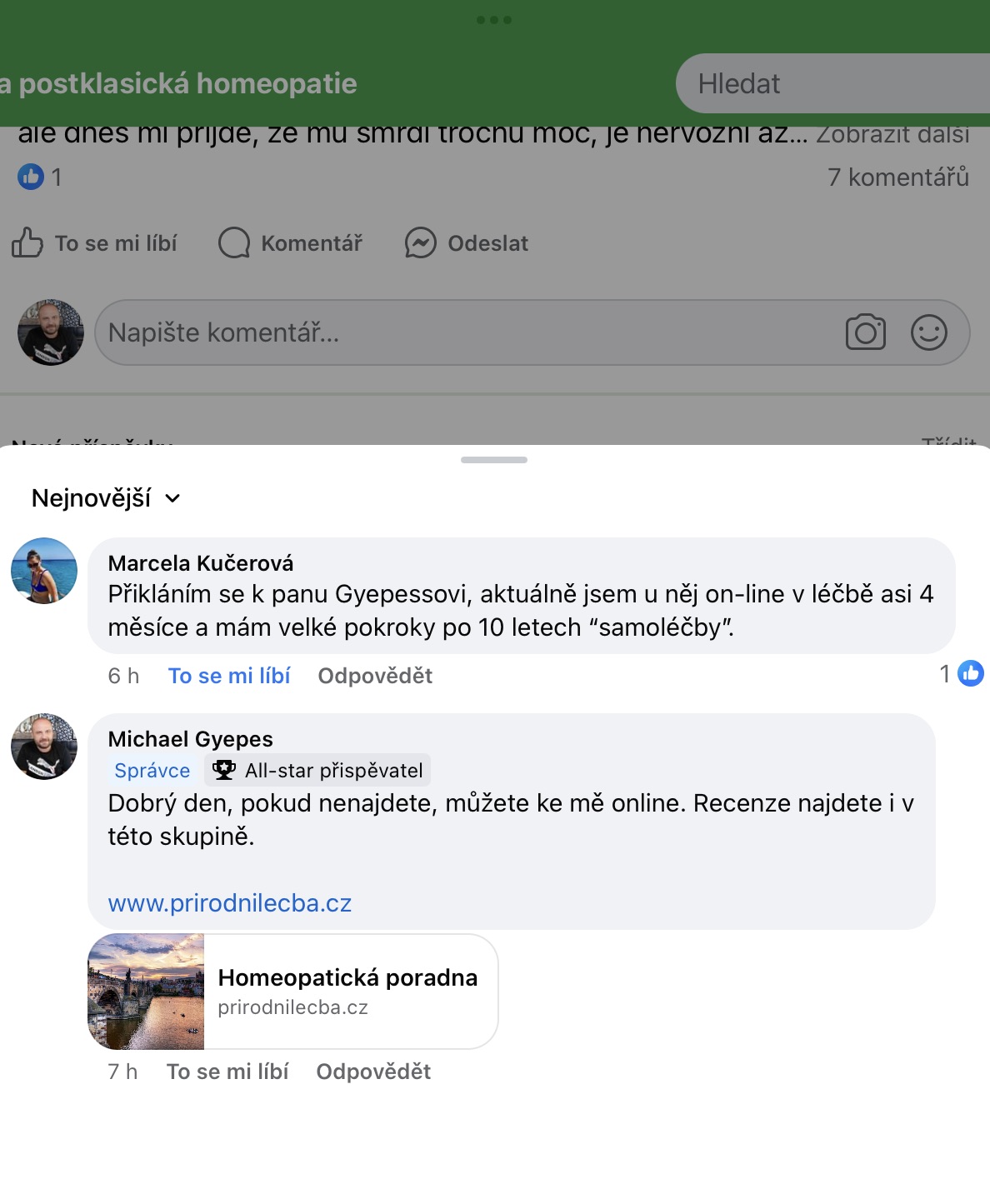Reply to Michael Gyepes's comment
The height and width of the screenshot is (1204, 990).
click(x=373, y=1072)
